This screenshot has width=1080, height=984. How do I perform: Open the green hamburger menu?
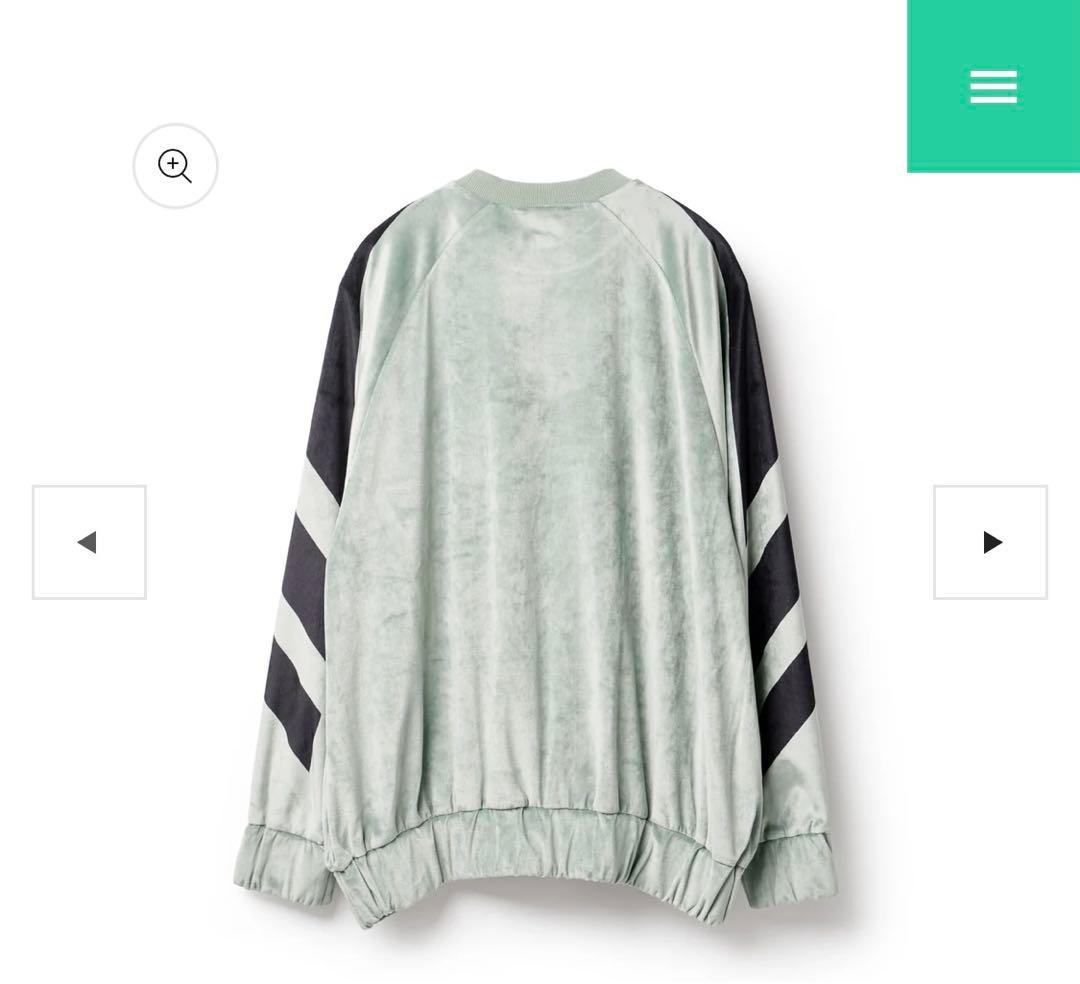point(993,86)
